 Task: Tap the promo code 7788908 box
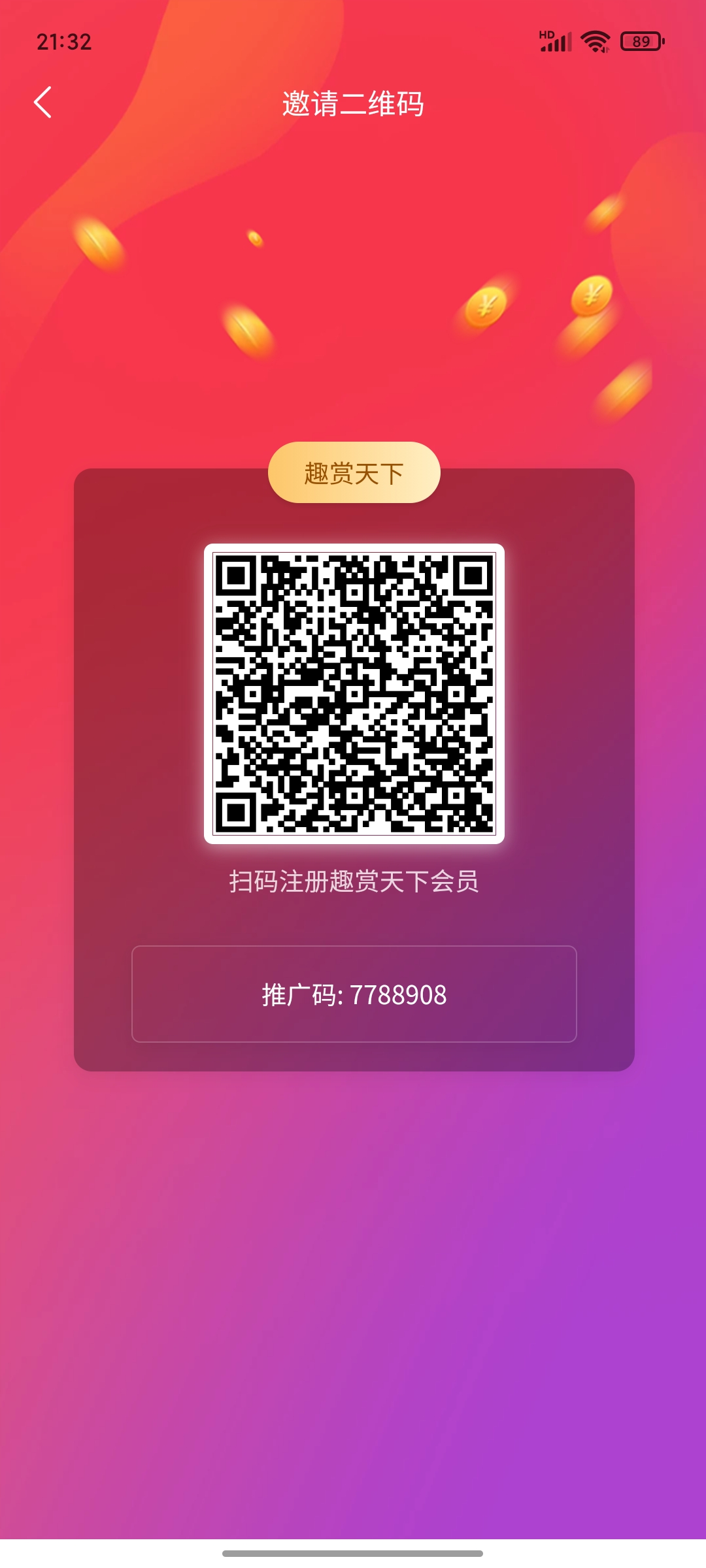[x=354, y=994]
